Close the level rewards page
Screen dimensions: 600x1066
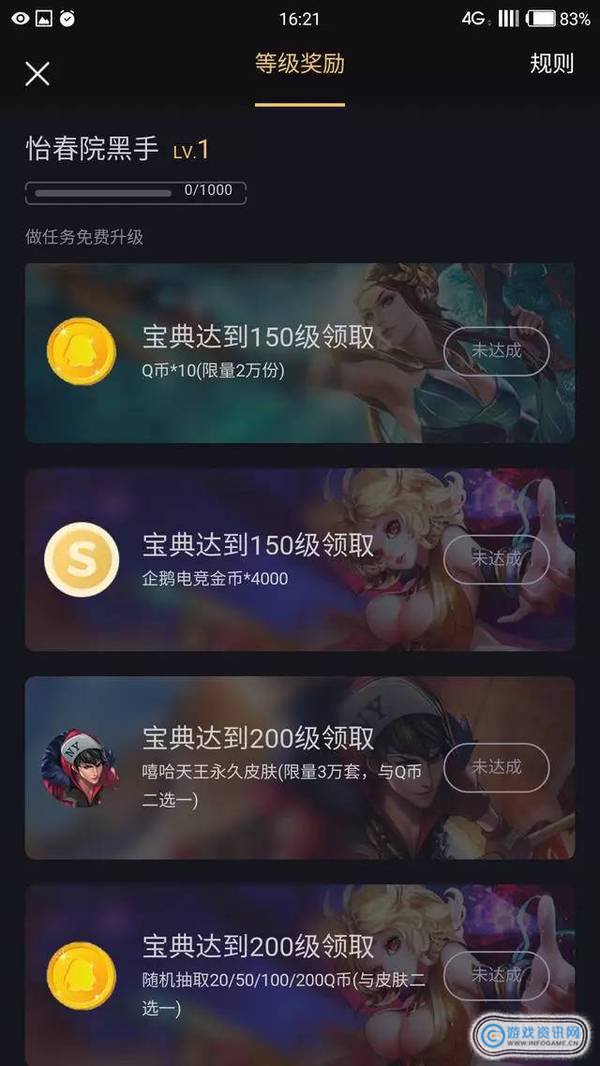[x=37, y=73]
